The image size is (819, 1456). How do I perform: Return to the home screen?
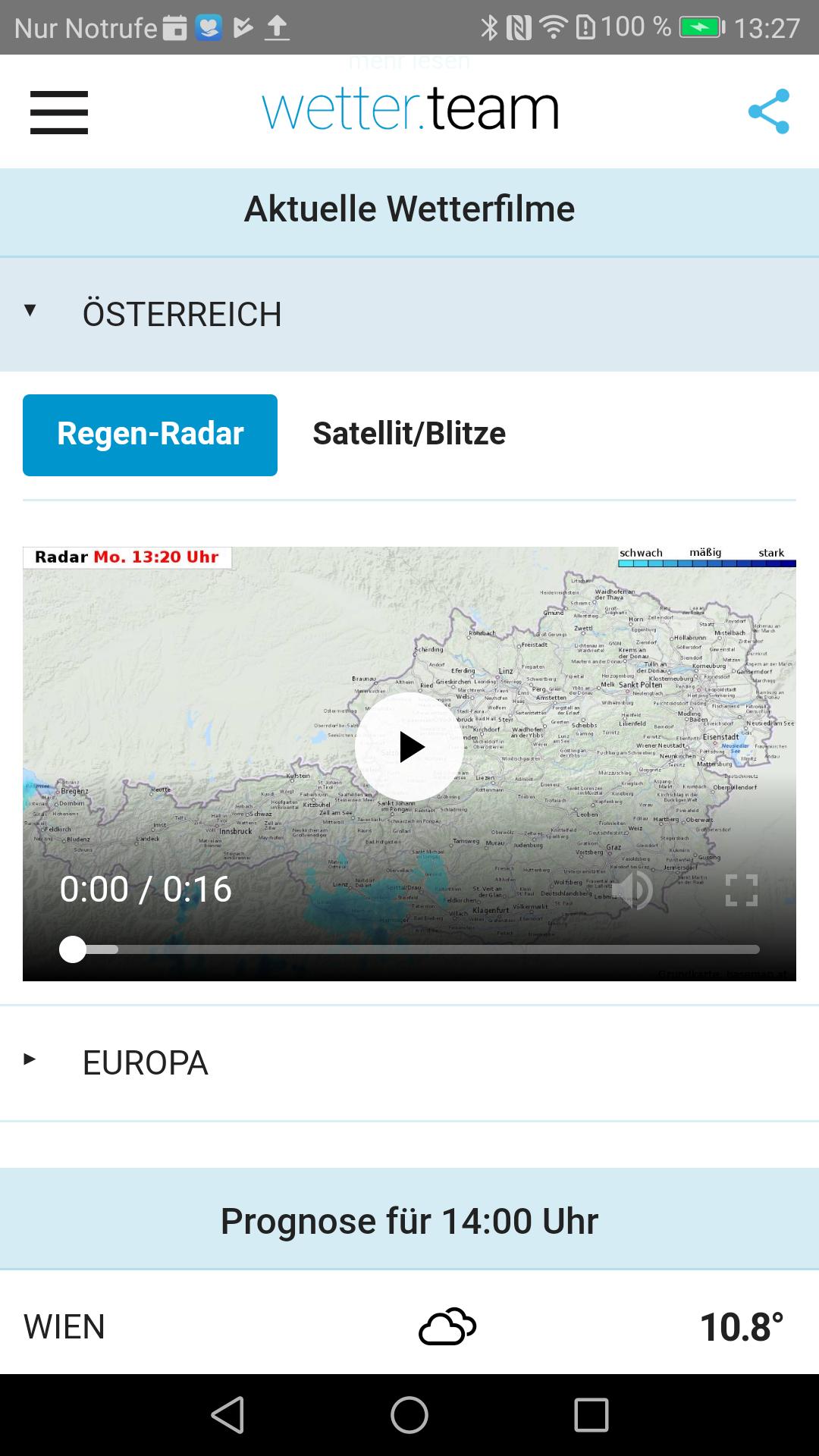tap(409, 1415)
